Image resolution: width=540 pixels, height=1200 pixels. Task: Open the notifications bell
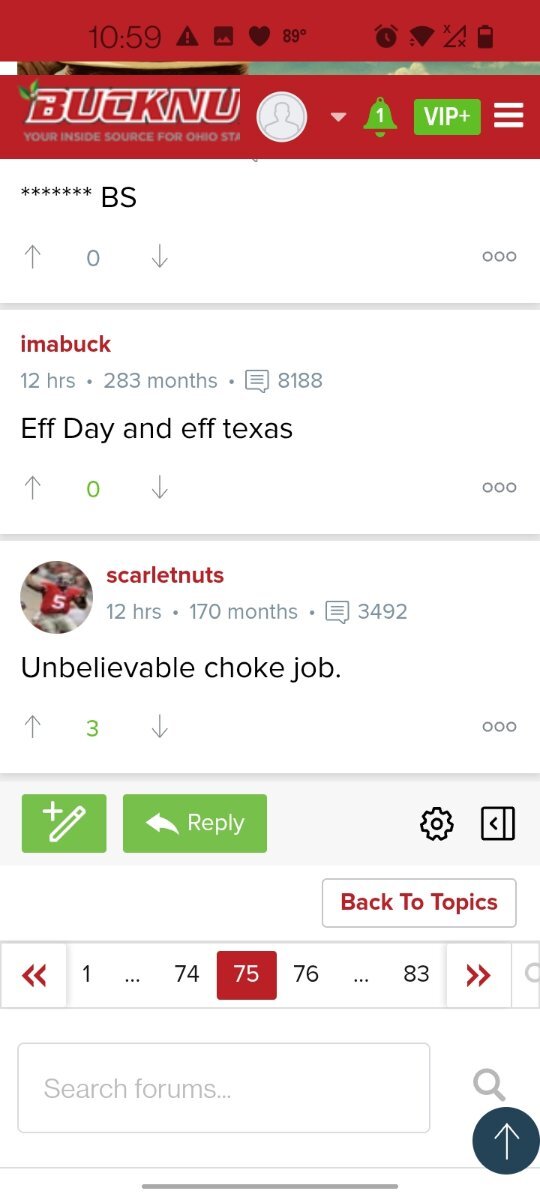pos(380,117)
